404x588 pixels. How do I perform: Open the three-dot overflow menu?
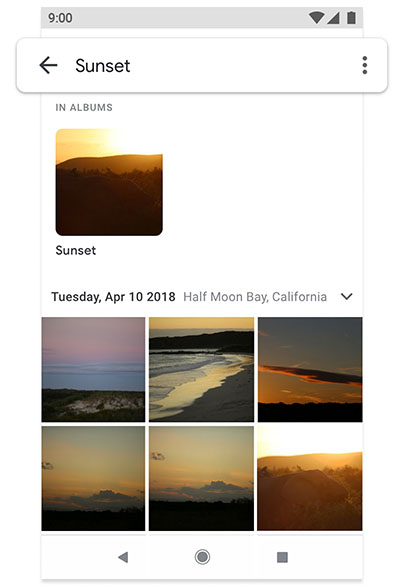[365, 66]
